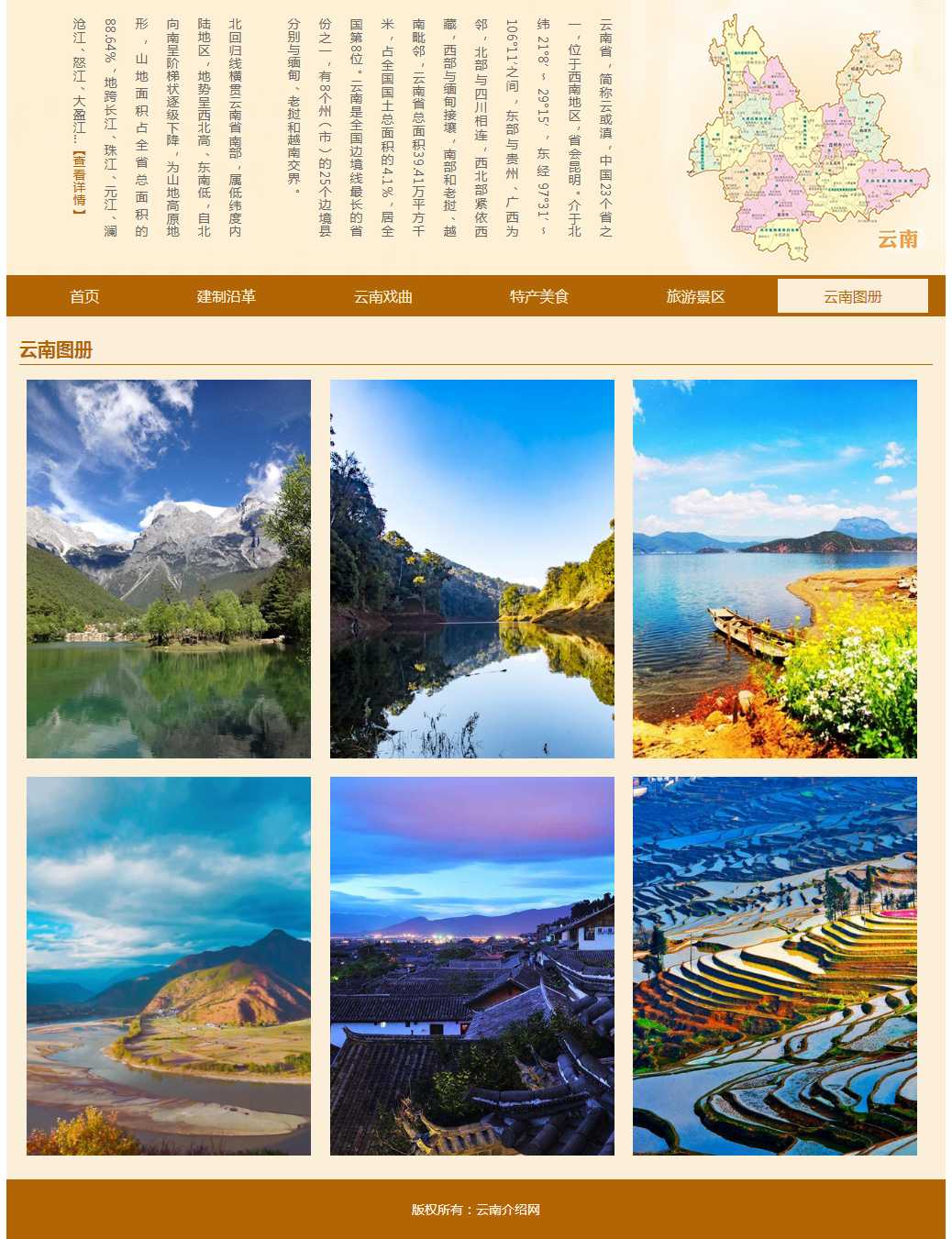This screenshot has width=952, height=1239.
Task: Open the old town night rooftops photo
Action: pos(471,966)
